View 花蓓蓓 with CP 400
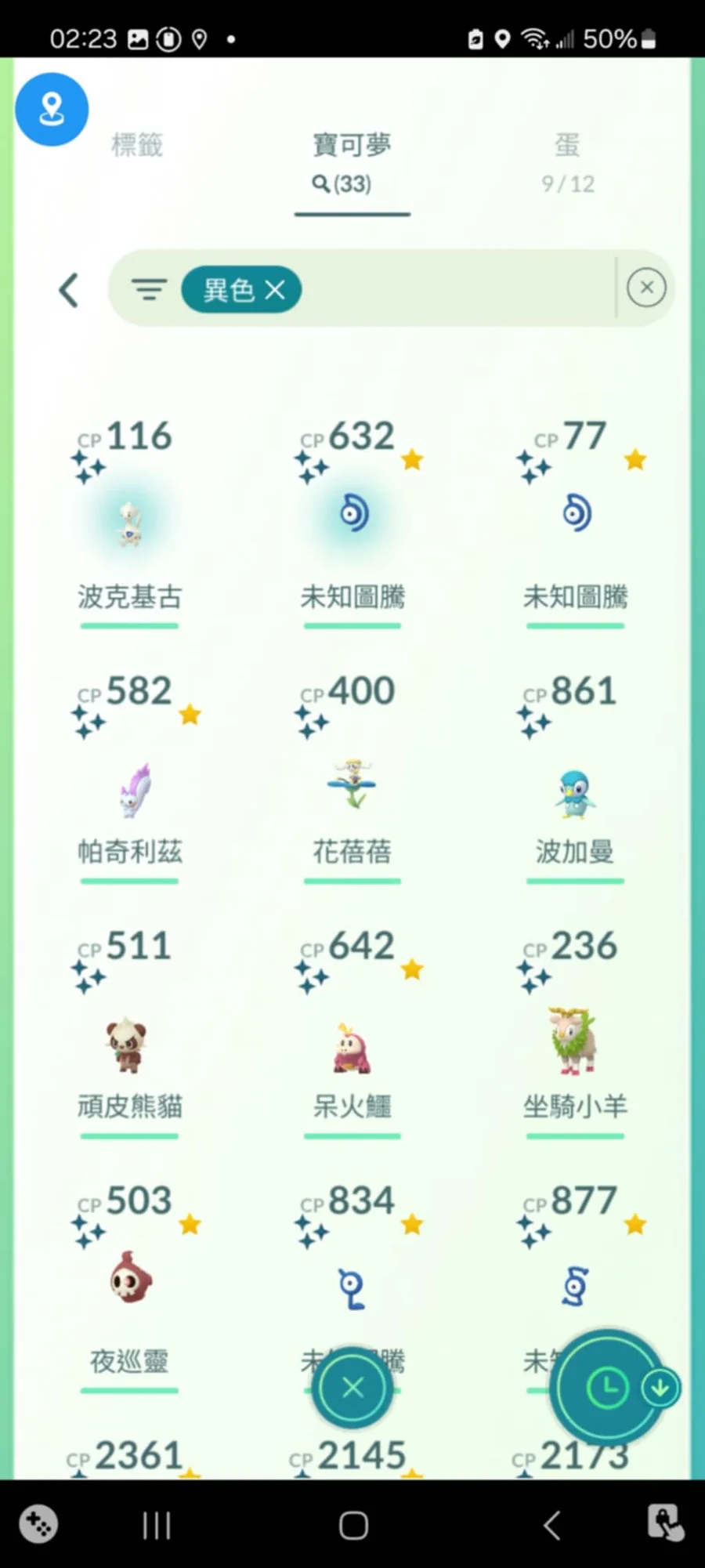 tap(352, 788)
